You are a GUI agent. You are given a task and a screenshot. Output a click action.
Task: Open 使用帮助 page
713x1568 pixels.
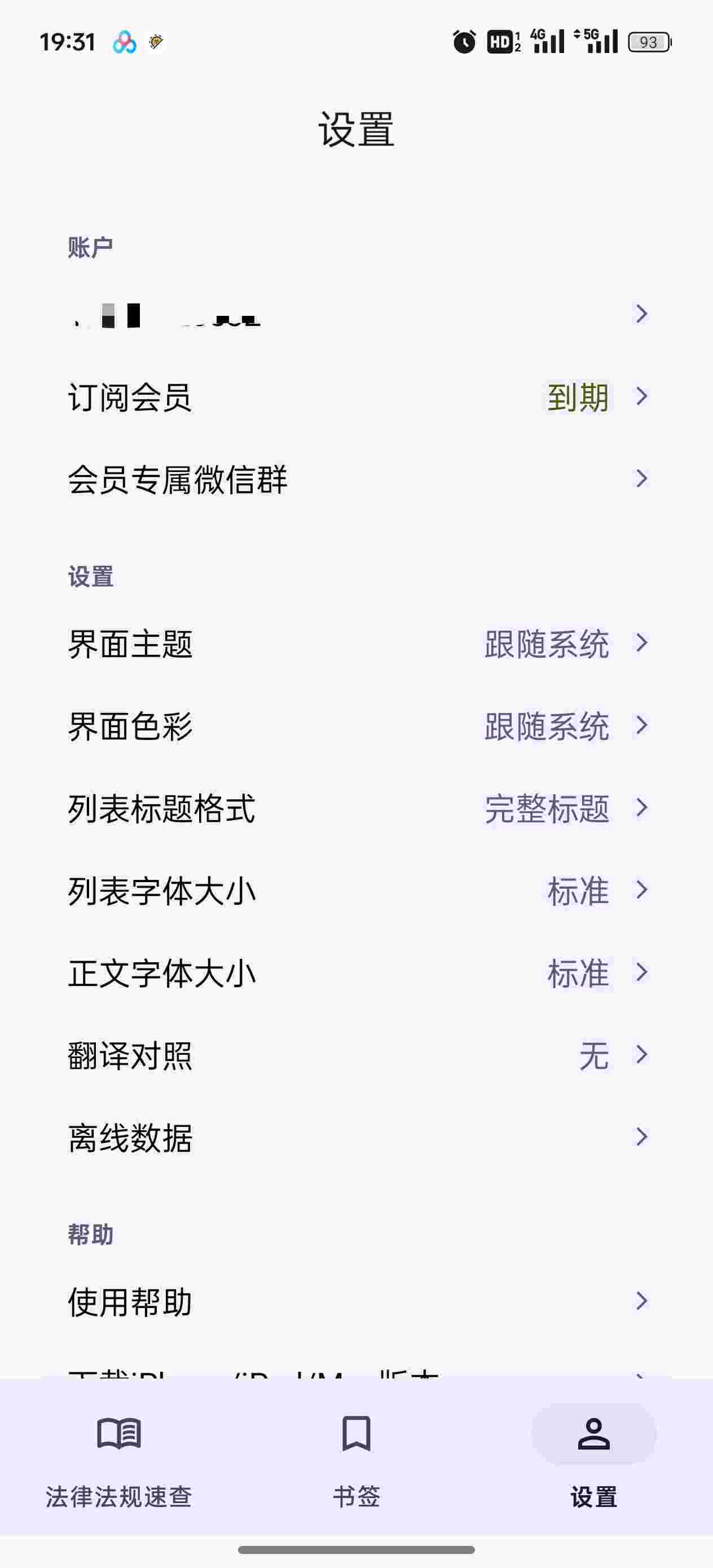(x=356, y=1301)
